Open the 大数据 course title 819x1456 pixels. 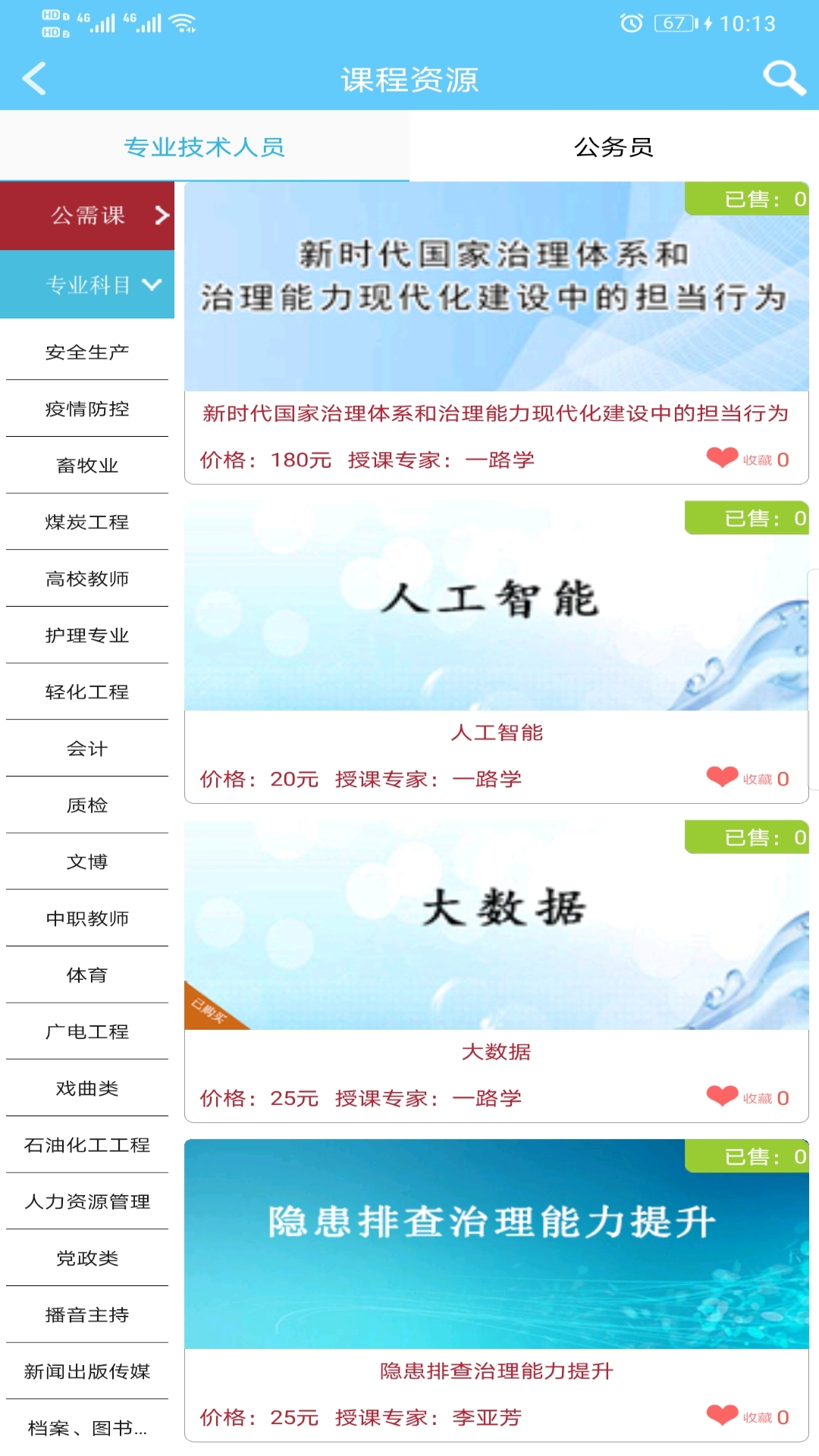(x=496, y=1053)
